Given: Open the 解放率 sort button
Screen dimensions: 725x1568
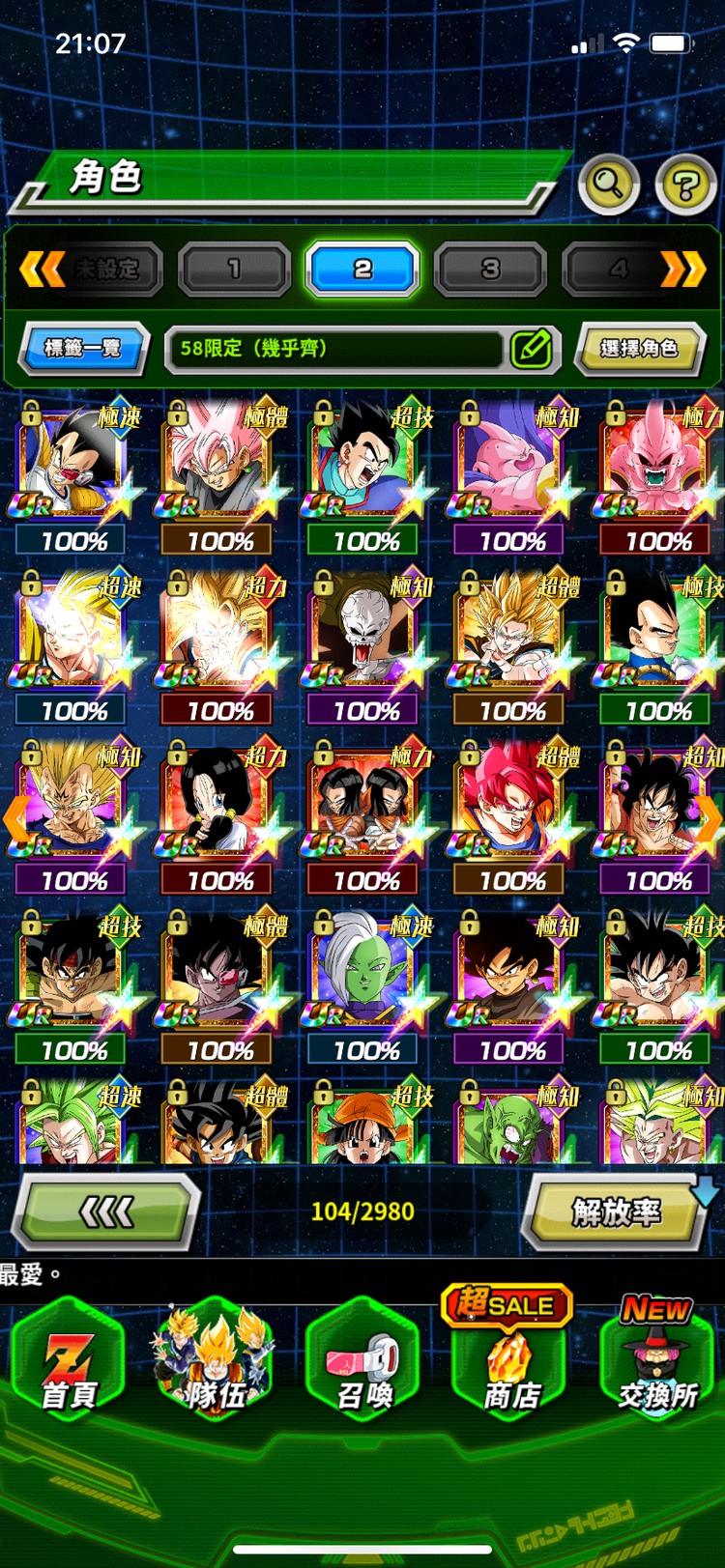Looking at the screenshot, I should (x=617, y=1211).
